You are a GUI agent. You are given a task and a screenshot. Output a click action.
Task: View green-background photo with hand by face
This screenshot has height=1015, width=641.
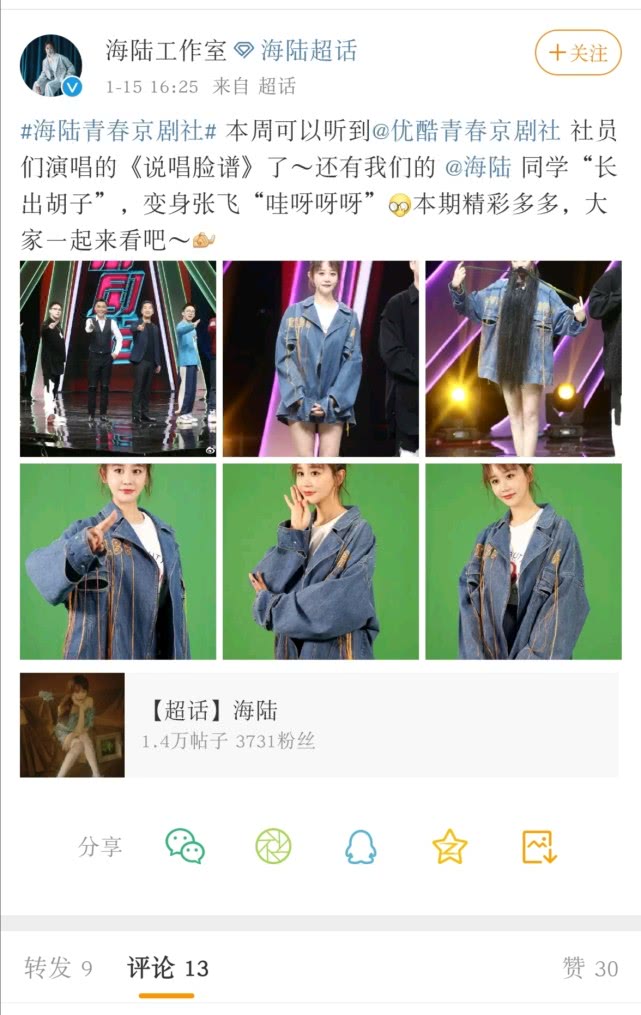pos(320,561)
